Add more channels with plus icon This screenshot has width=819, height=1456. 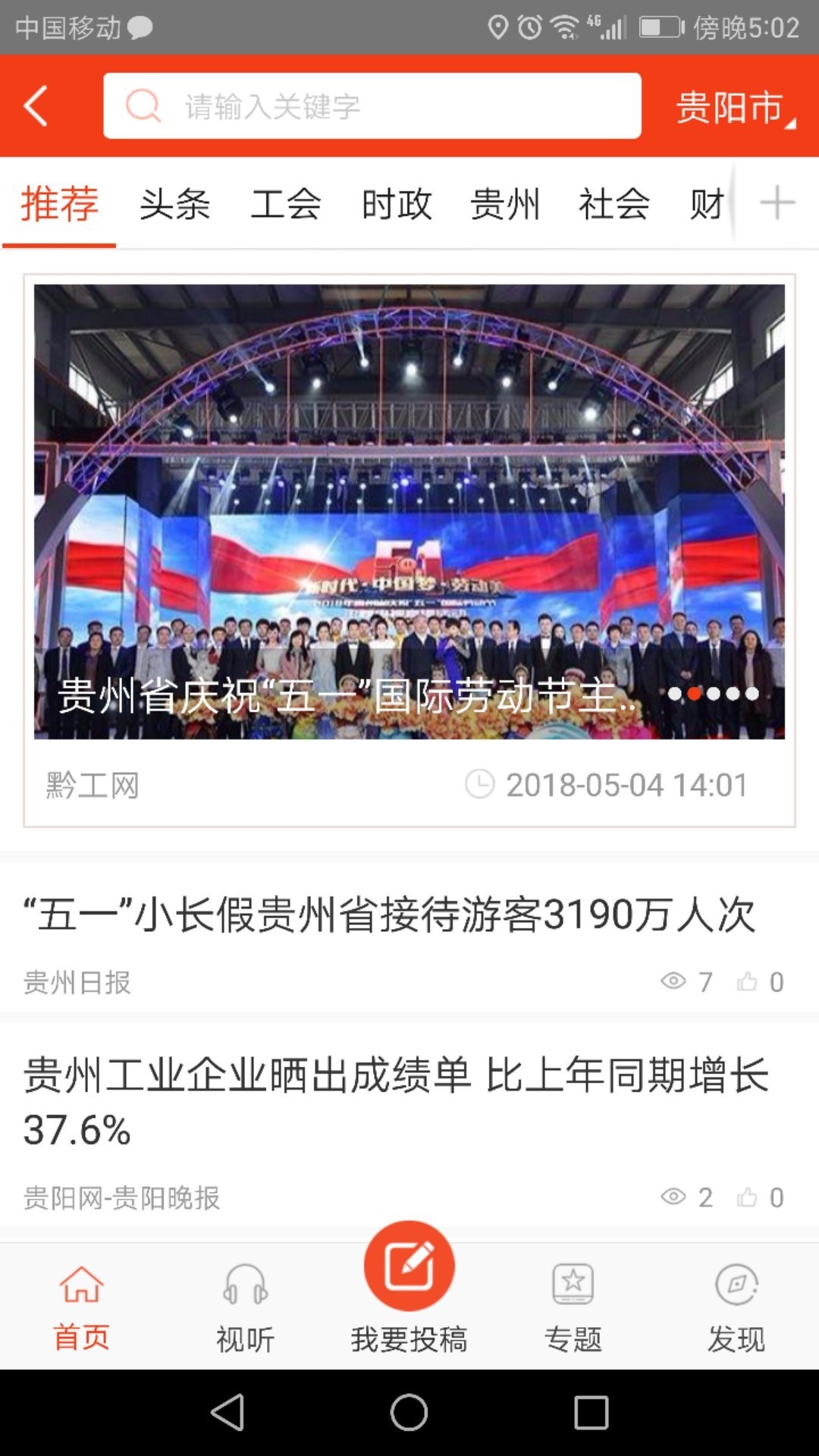pos(777,203)
